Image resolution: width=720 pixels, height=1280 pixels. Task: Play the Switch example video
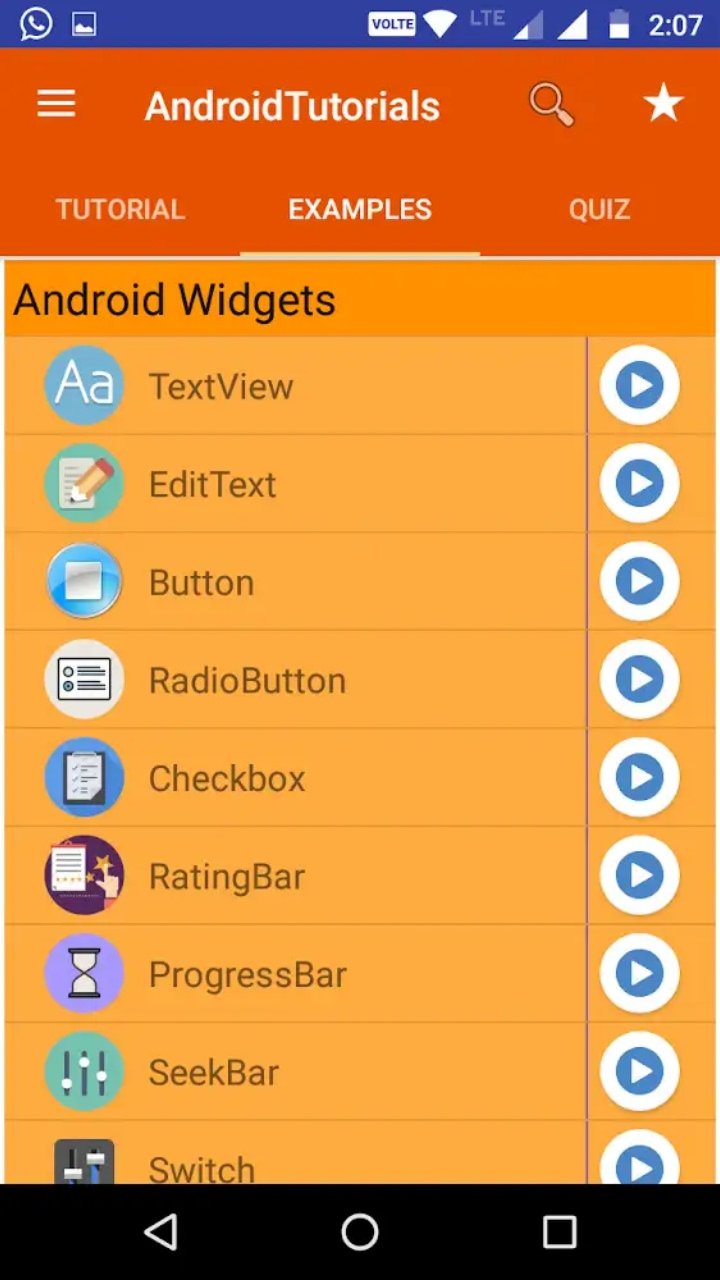tap(639, 1163)
